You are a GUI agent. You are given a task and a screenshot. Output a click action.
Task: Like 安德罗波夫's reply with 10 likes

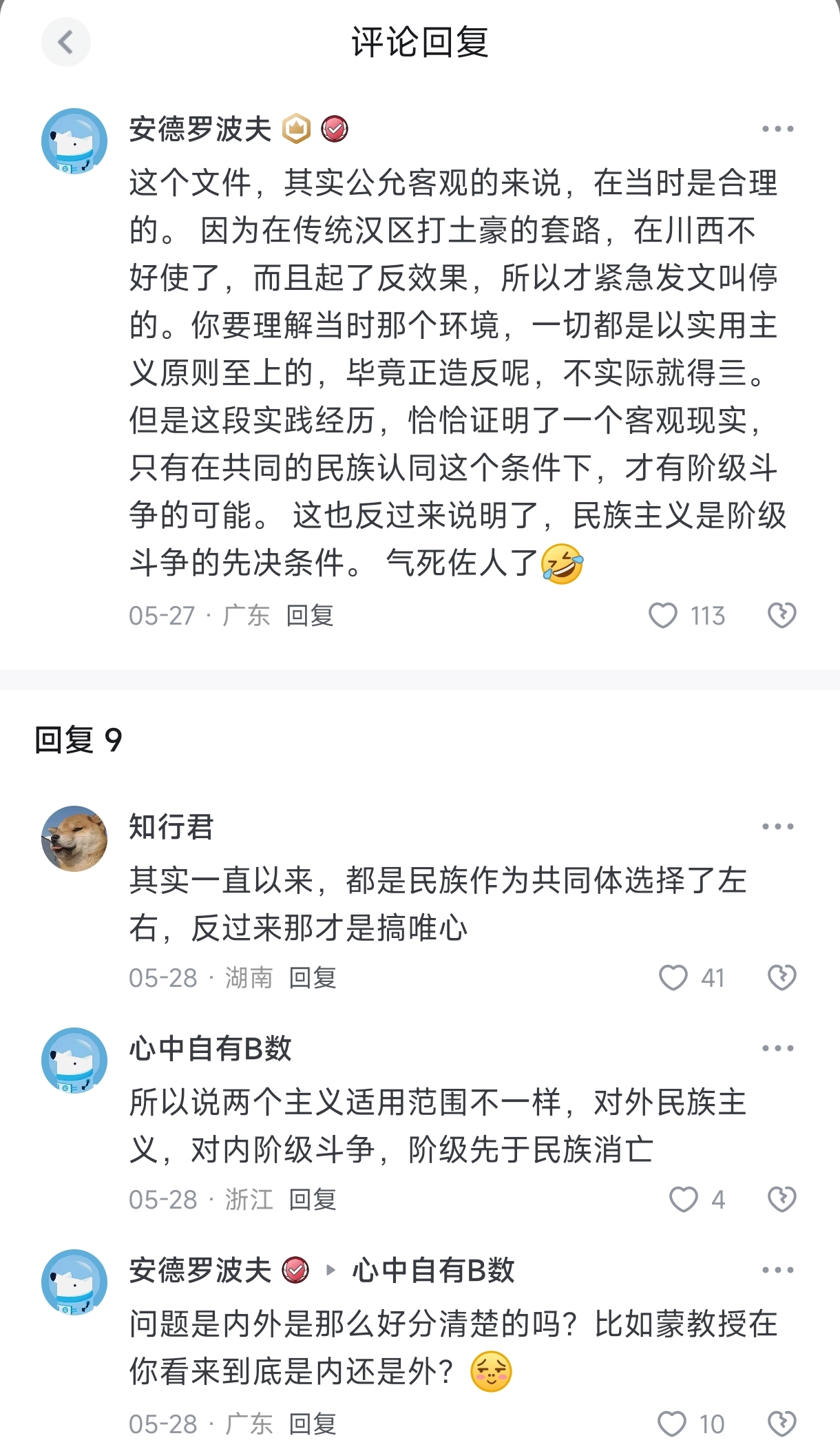[x=672, y=1424]
